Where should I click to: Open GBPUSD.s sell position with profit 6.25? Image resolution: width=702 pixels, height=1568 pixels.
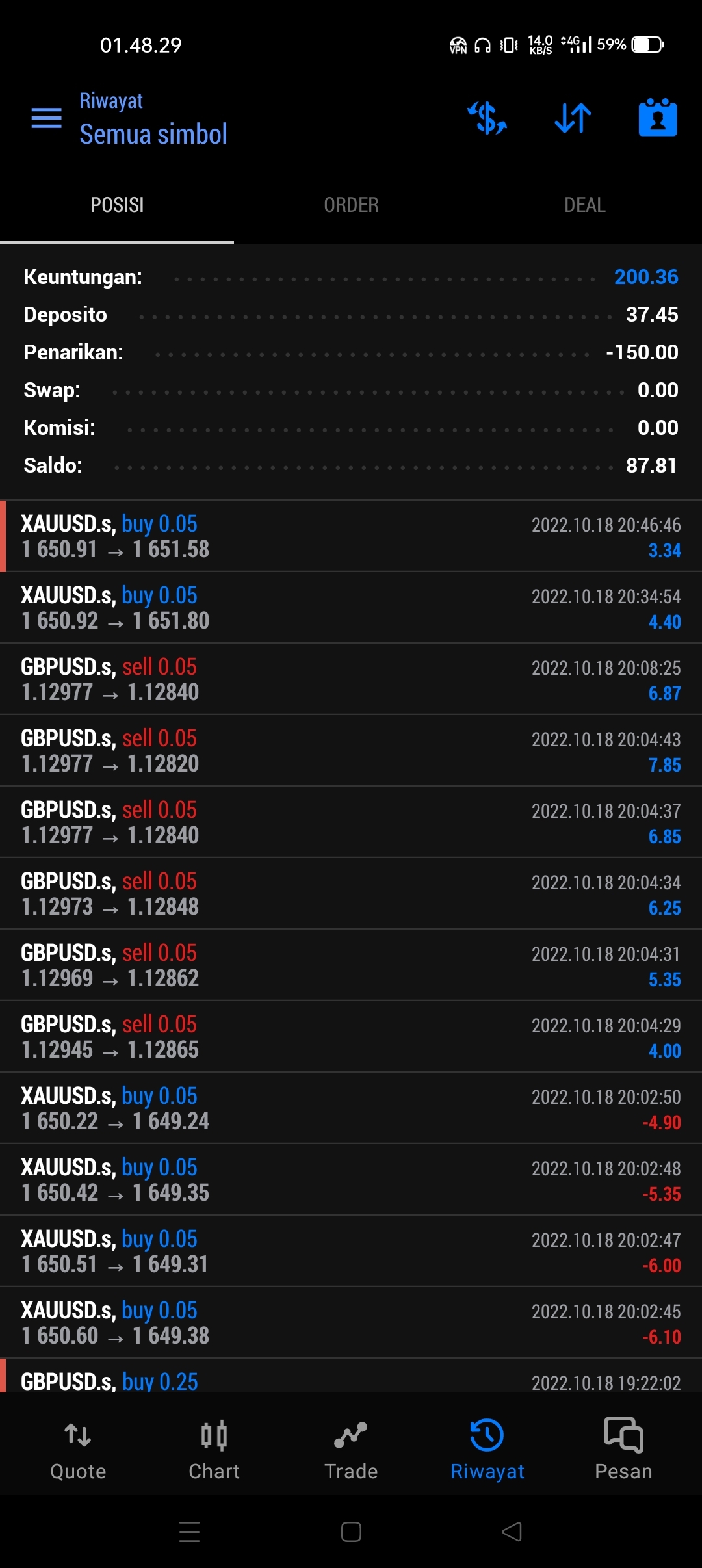pyautogui.click(x=351, y=894)
